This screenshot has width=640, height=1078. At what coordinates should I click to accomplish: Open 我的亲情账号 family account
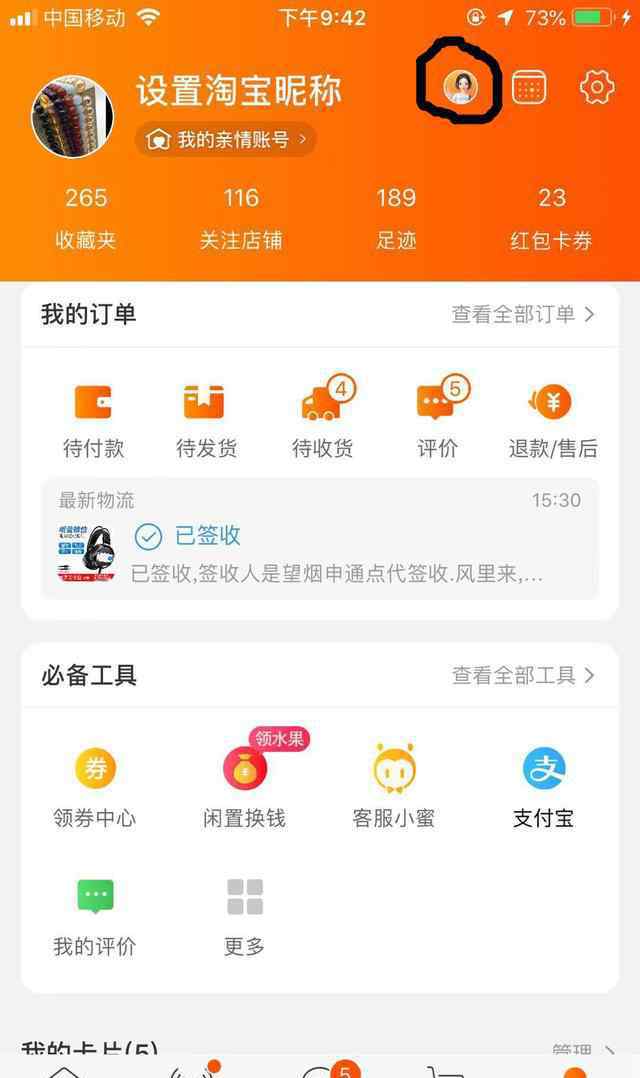pos(226,140)
